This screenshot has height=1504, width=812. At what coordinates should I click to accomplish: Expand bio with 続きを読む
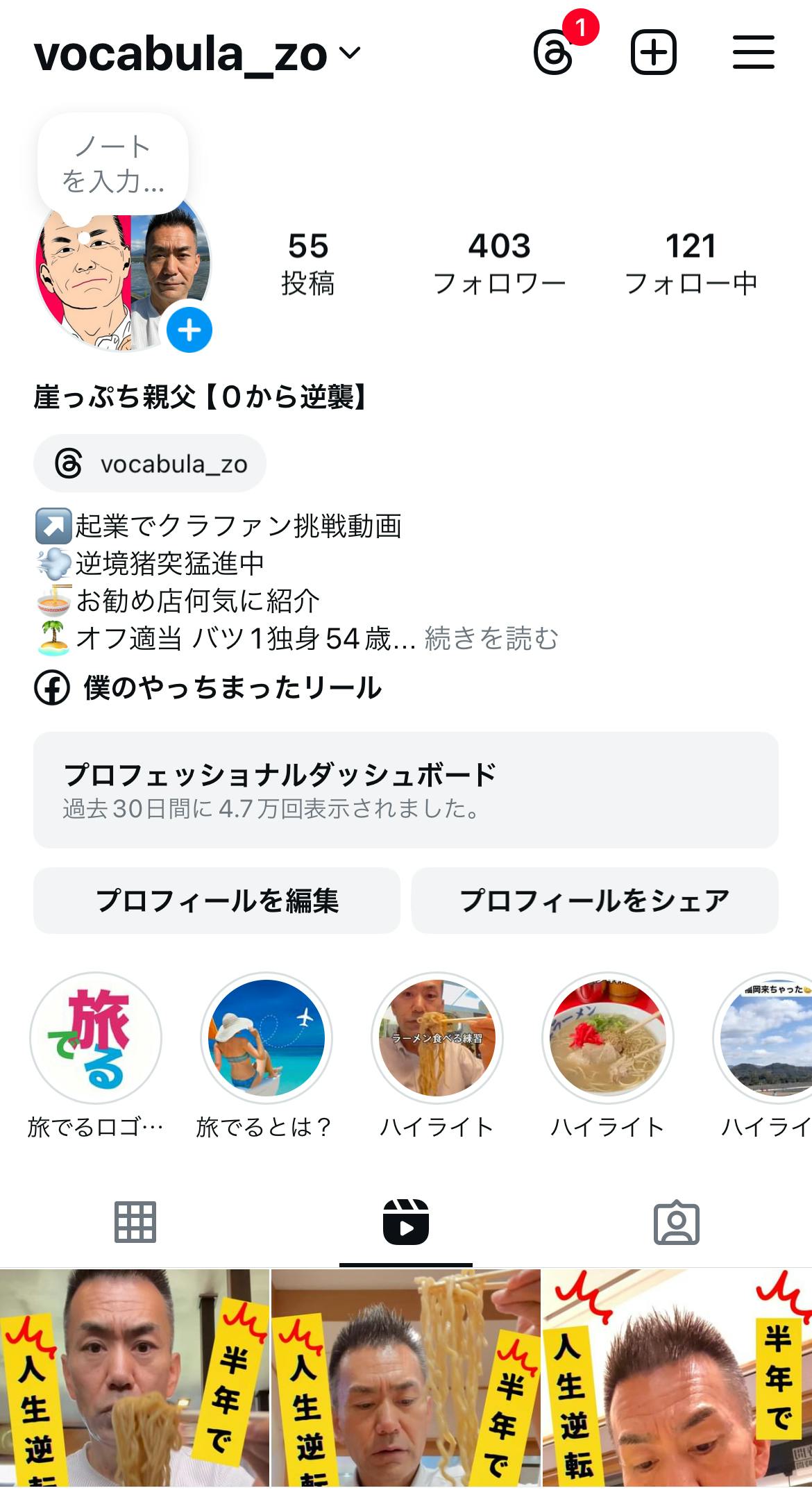point(491,639)
